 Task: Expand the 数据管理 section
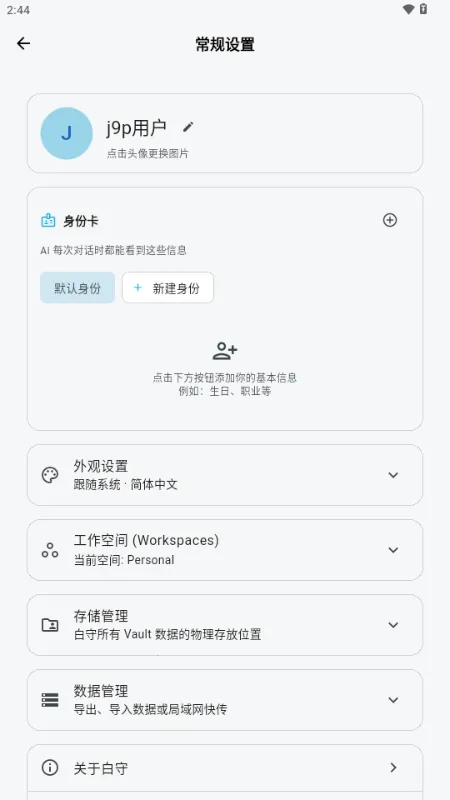225,700
